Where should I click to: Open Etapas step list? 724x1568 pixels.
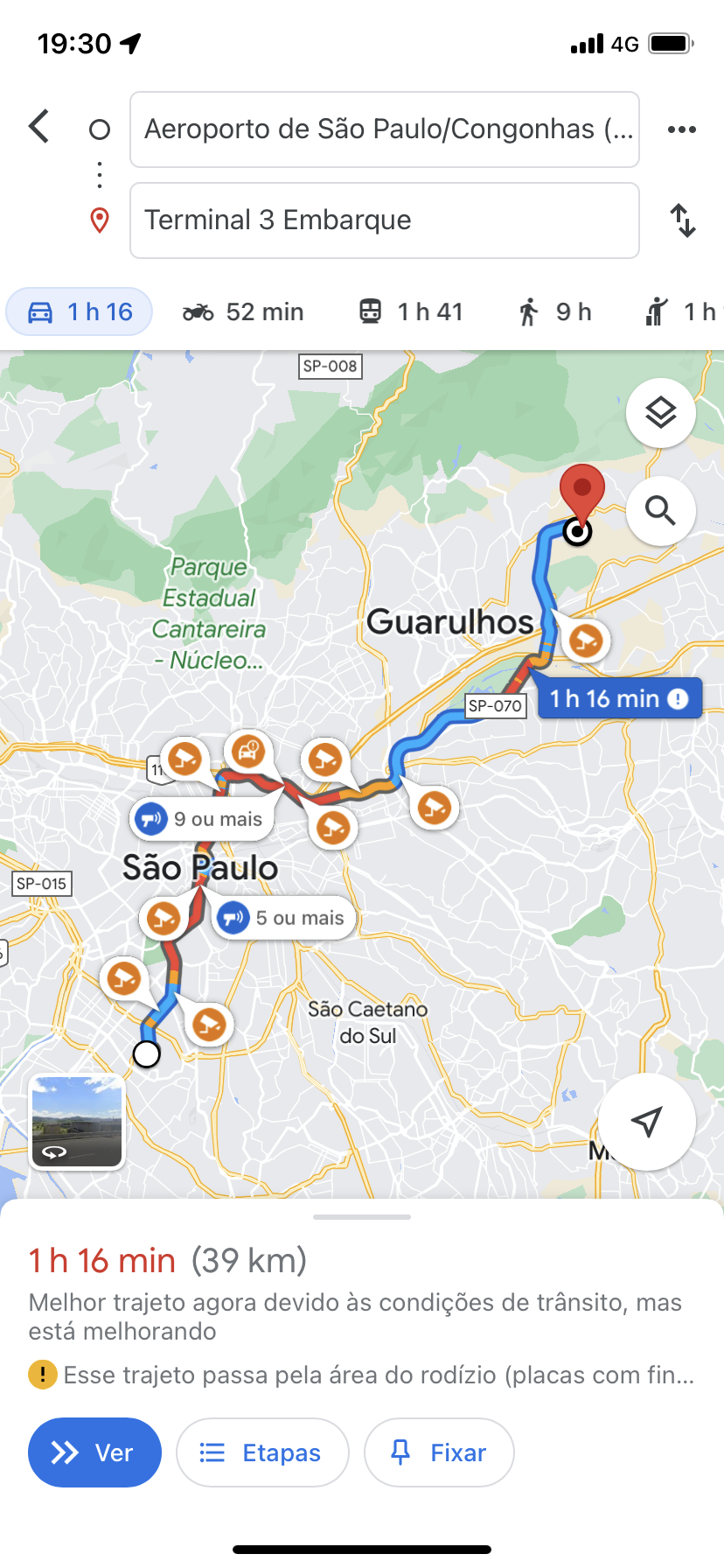pos(262,1452)
